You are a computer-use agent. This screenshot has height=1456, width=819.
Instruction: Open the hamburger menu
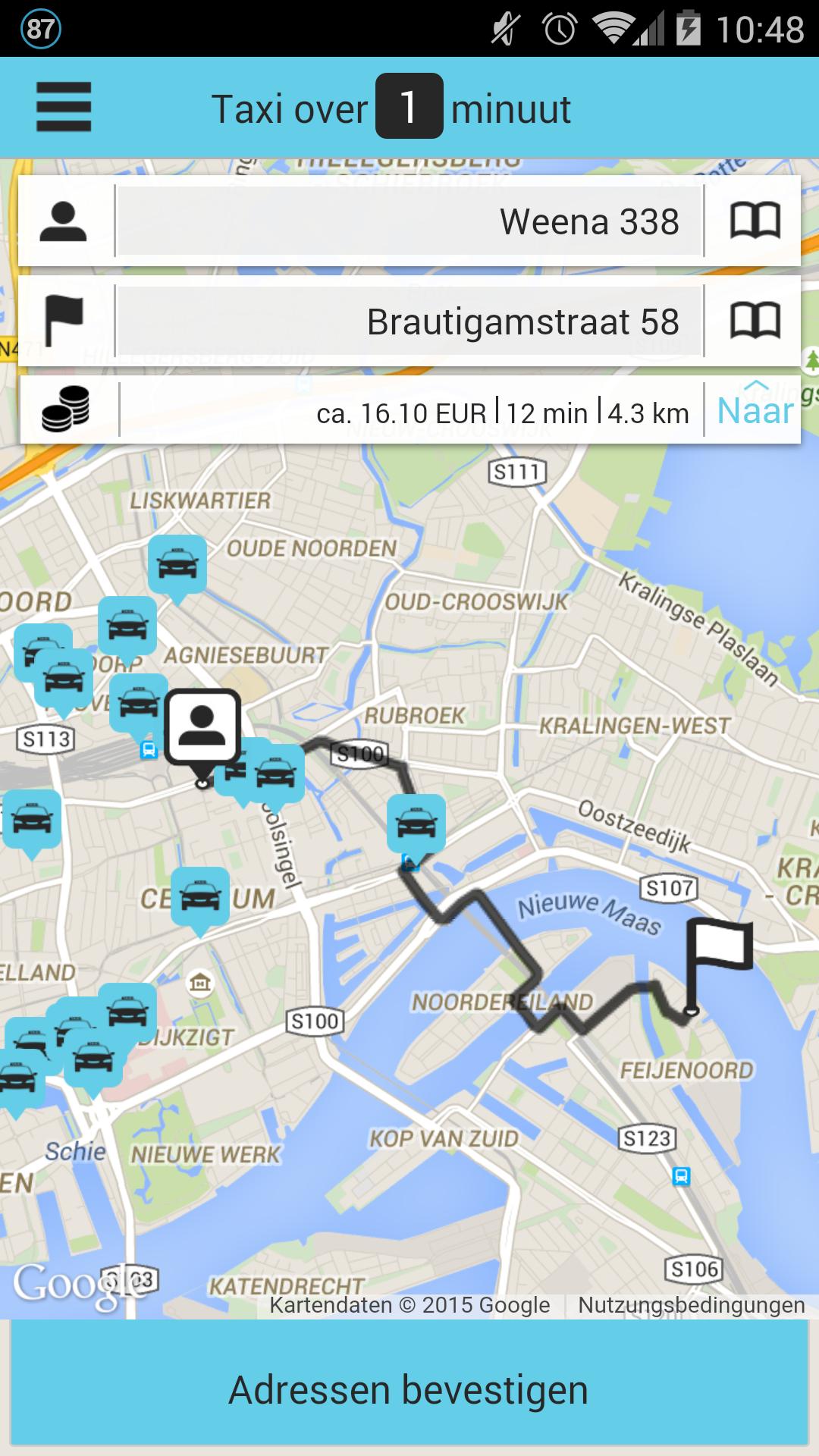click(64, 107)
